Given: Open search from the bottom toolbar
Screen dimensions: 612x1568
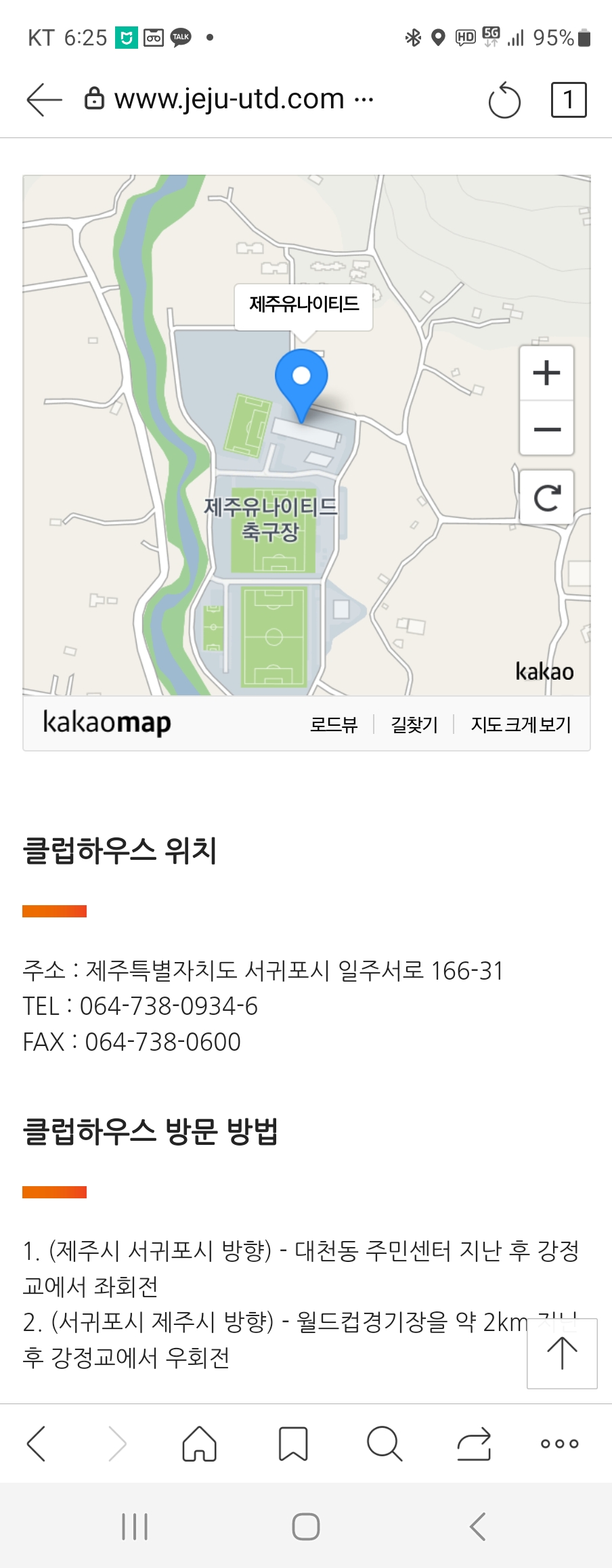Looking at the screenshot, I should tap(385, 1444).
